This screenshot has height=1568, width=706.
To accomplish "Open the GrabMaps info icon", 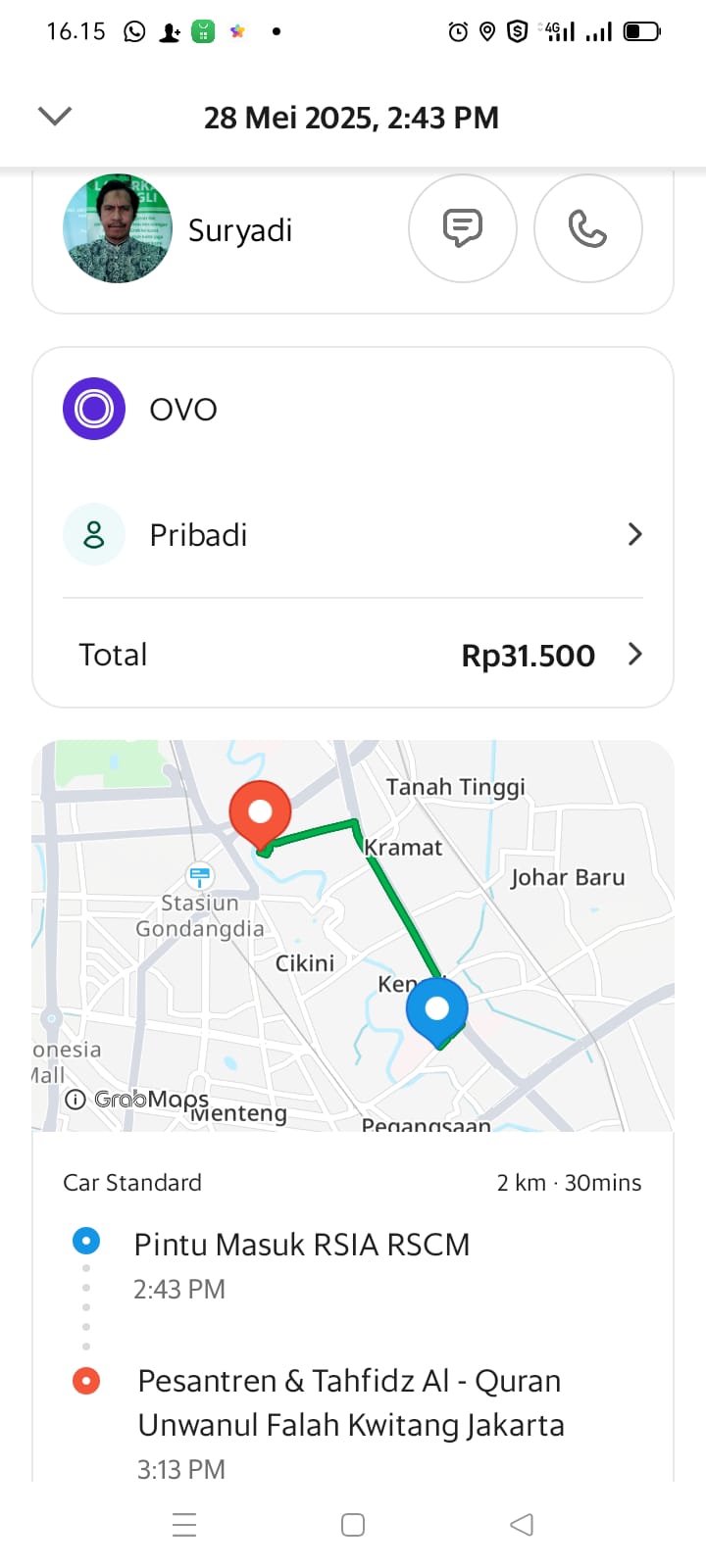I will coord(75,1100).
